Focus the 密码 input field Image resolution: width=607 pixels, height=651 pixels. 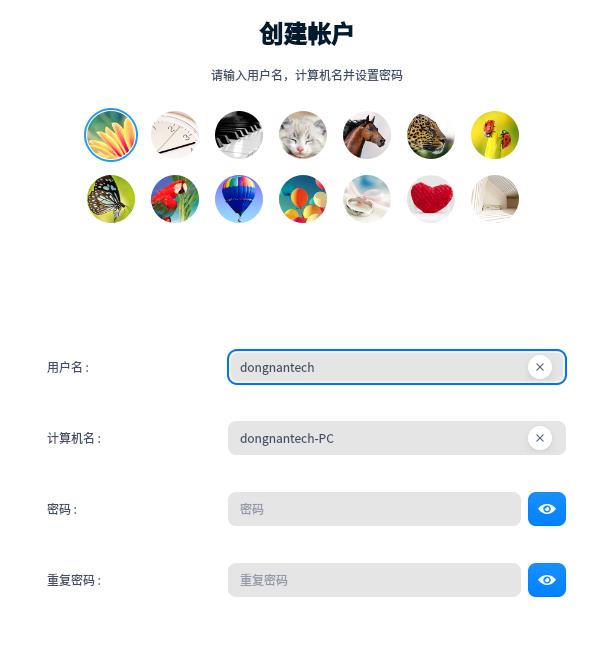point(374,509)
